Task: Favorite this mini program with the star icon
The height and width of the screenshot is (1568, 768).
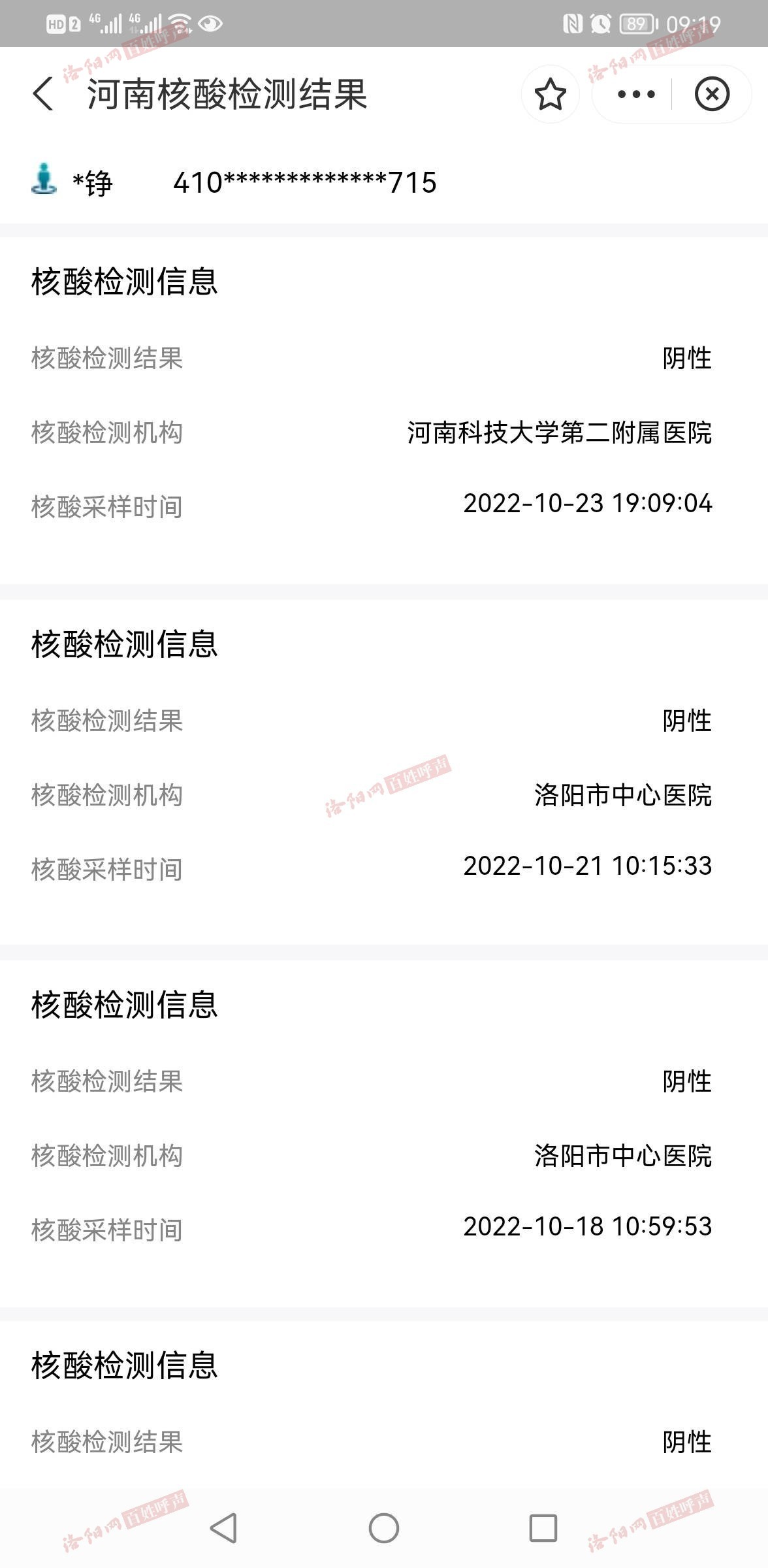Action: point(550,94)
